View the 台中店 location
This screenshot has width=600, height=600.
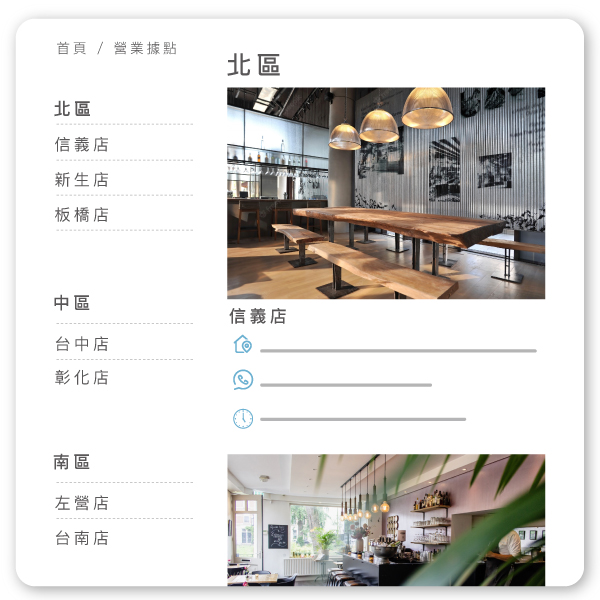click(82, 344)
